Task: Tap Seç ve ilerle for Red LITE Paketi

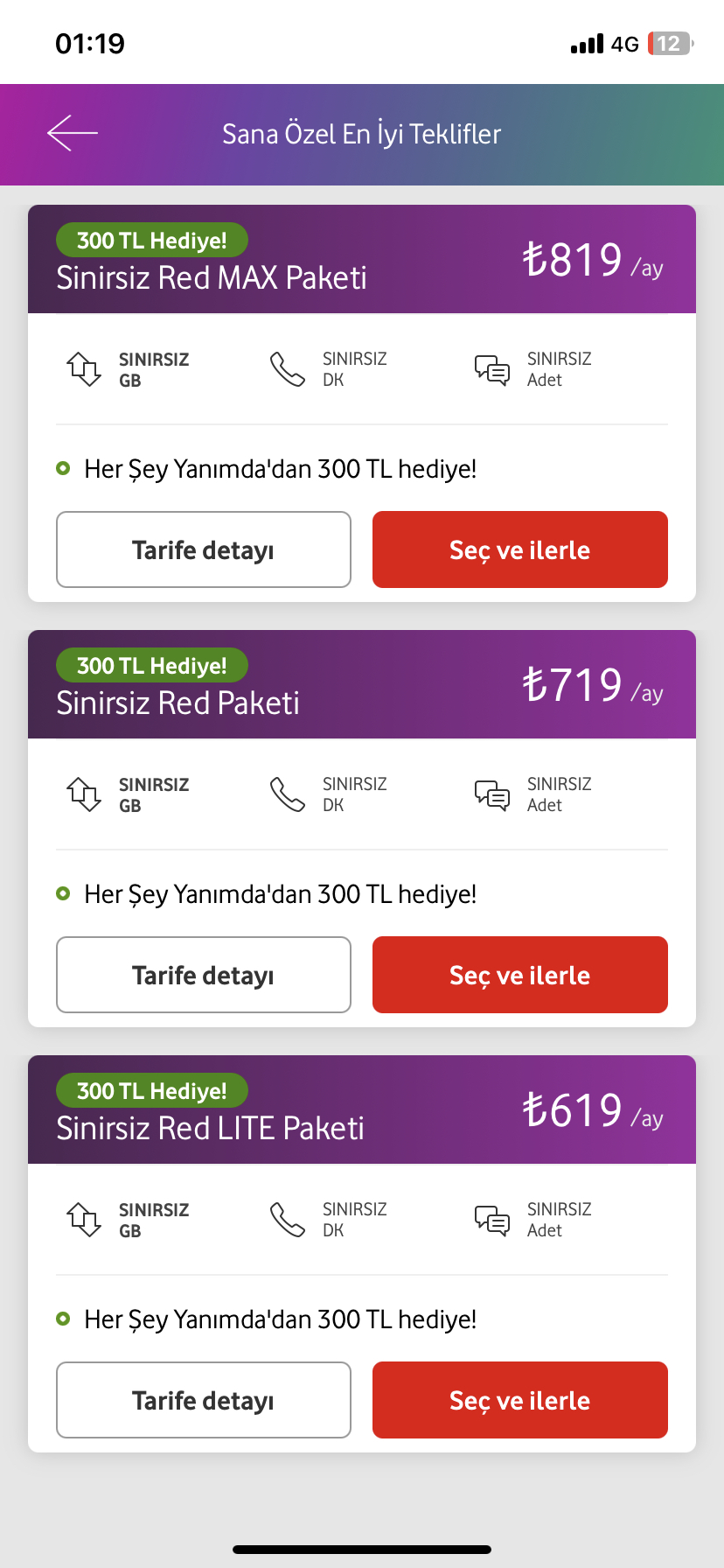Action: click(520, 1400)
